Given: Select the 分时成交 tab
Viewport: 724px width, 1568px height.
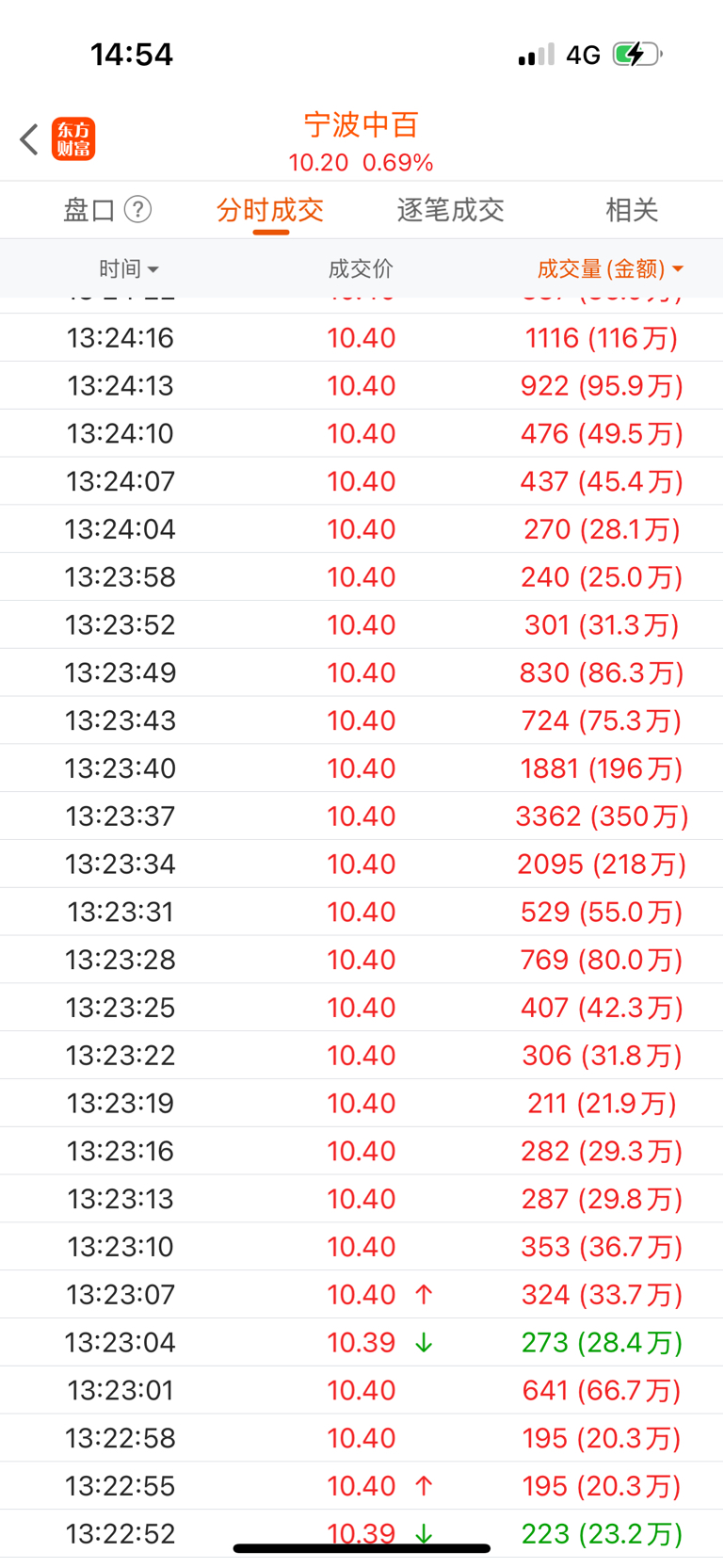Looking at the screenshot, I should click(270, 210).
